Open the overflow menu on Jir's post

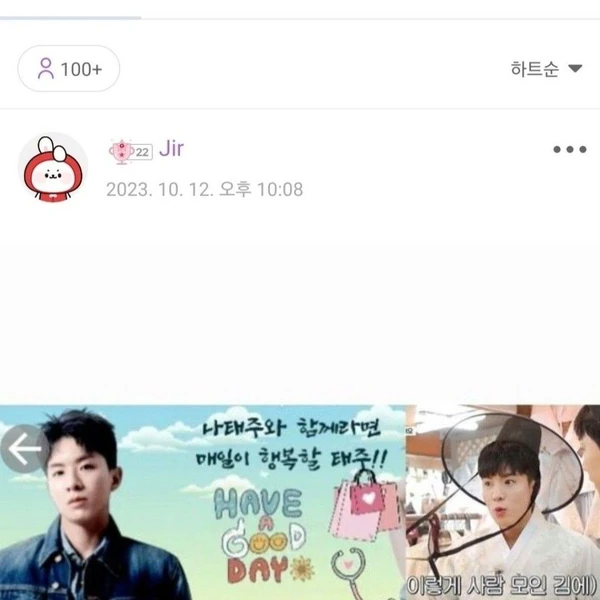click(x=569, y=150)
